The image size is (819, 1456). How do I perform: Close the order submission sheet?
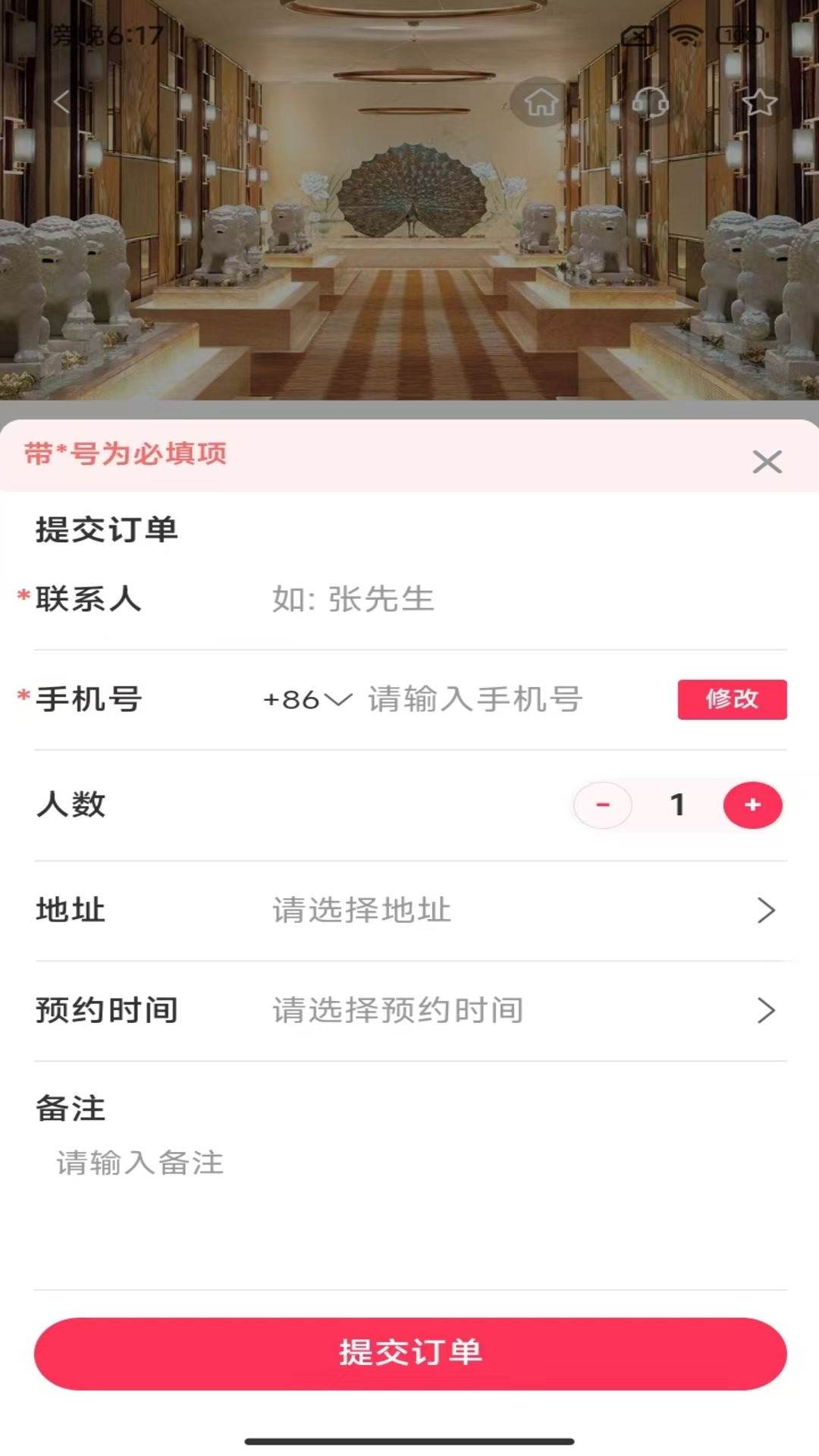coord(767,462)
